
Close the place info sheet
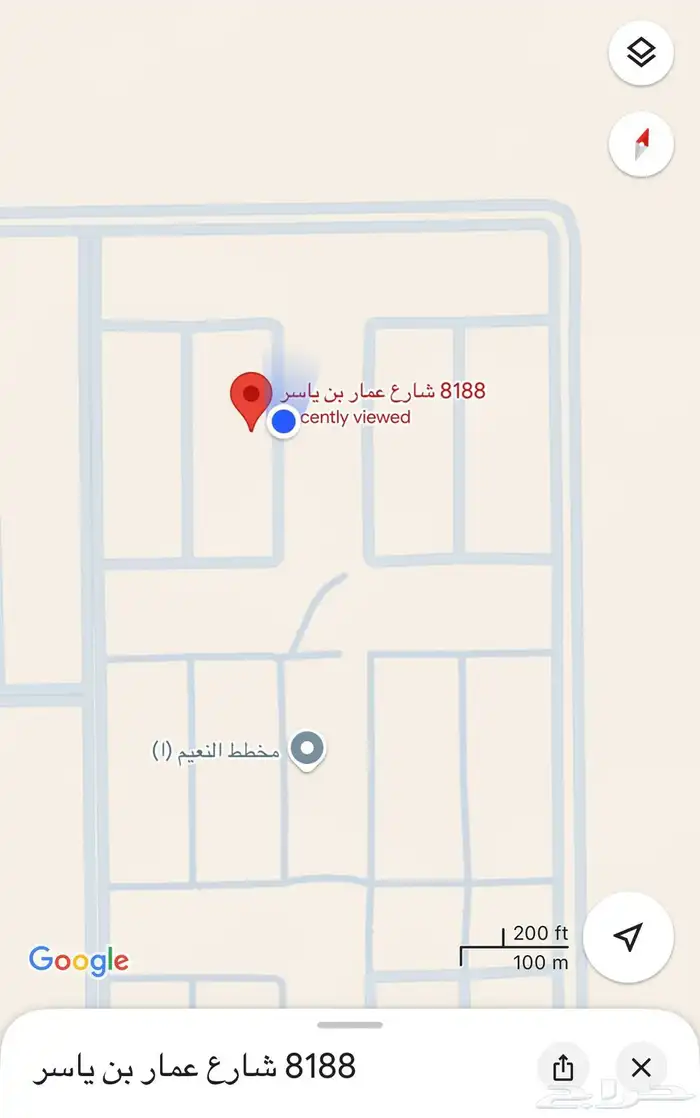[641, 1067]
